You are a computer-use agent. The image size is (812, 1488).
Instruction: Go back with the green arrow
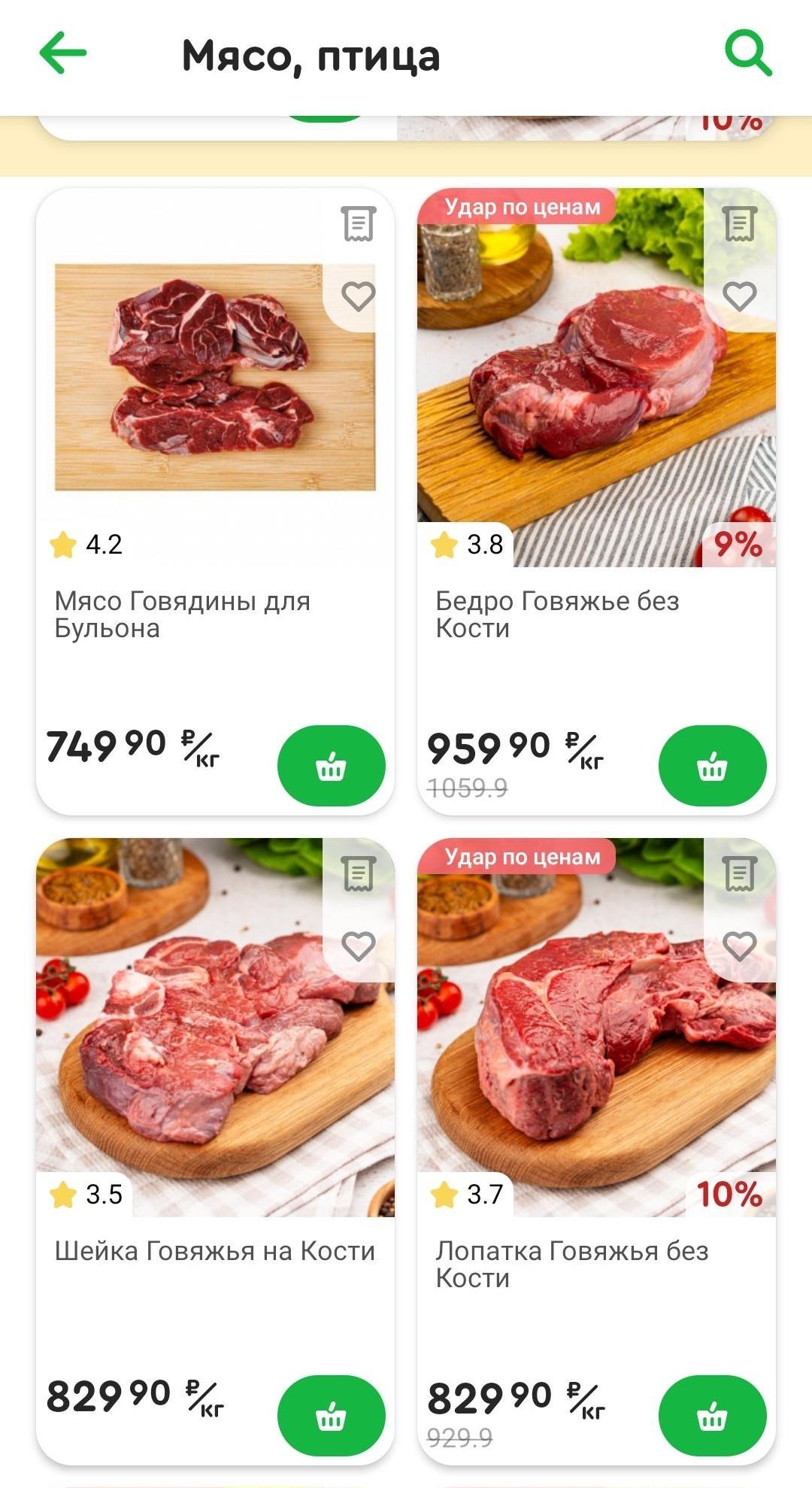pos(63,53)
